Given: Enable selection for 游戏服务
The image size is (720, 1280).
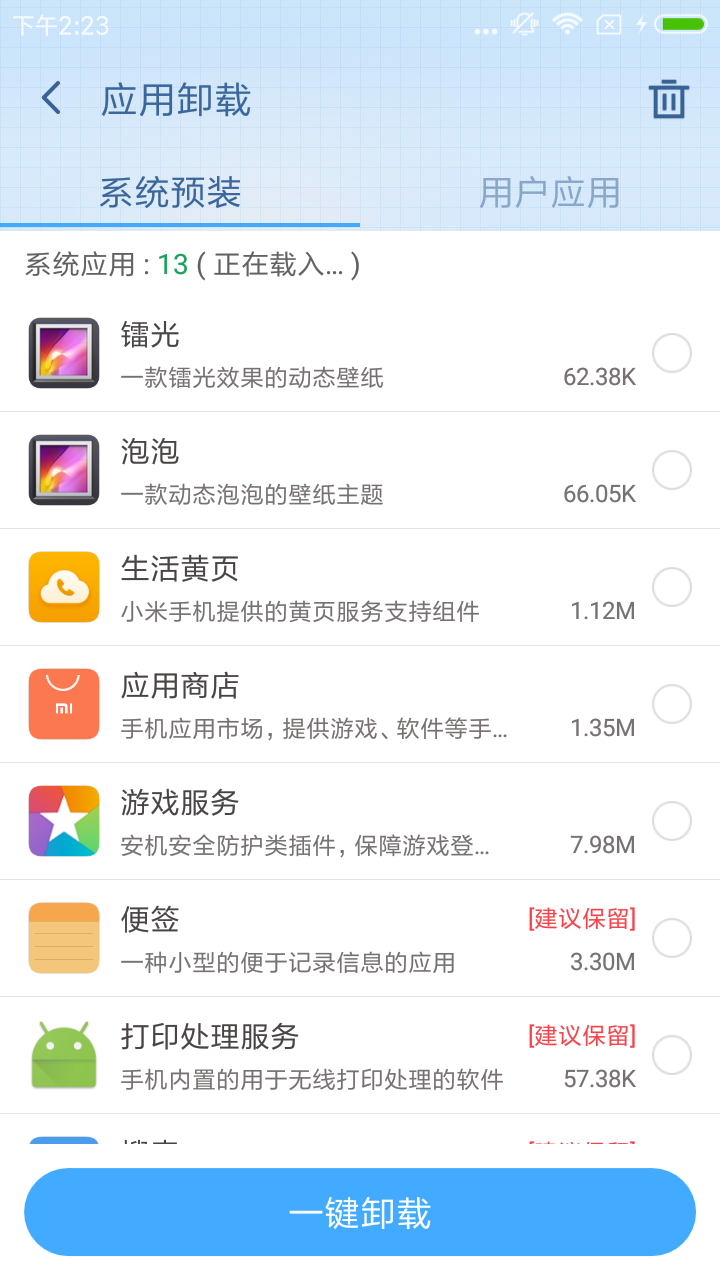Looking at the screenshot, I should pyautogui.click(x=671, y=821).
